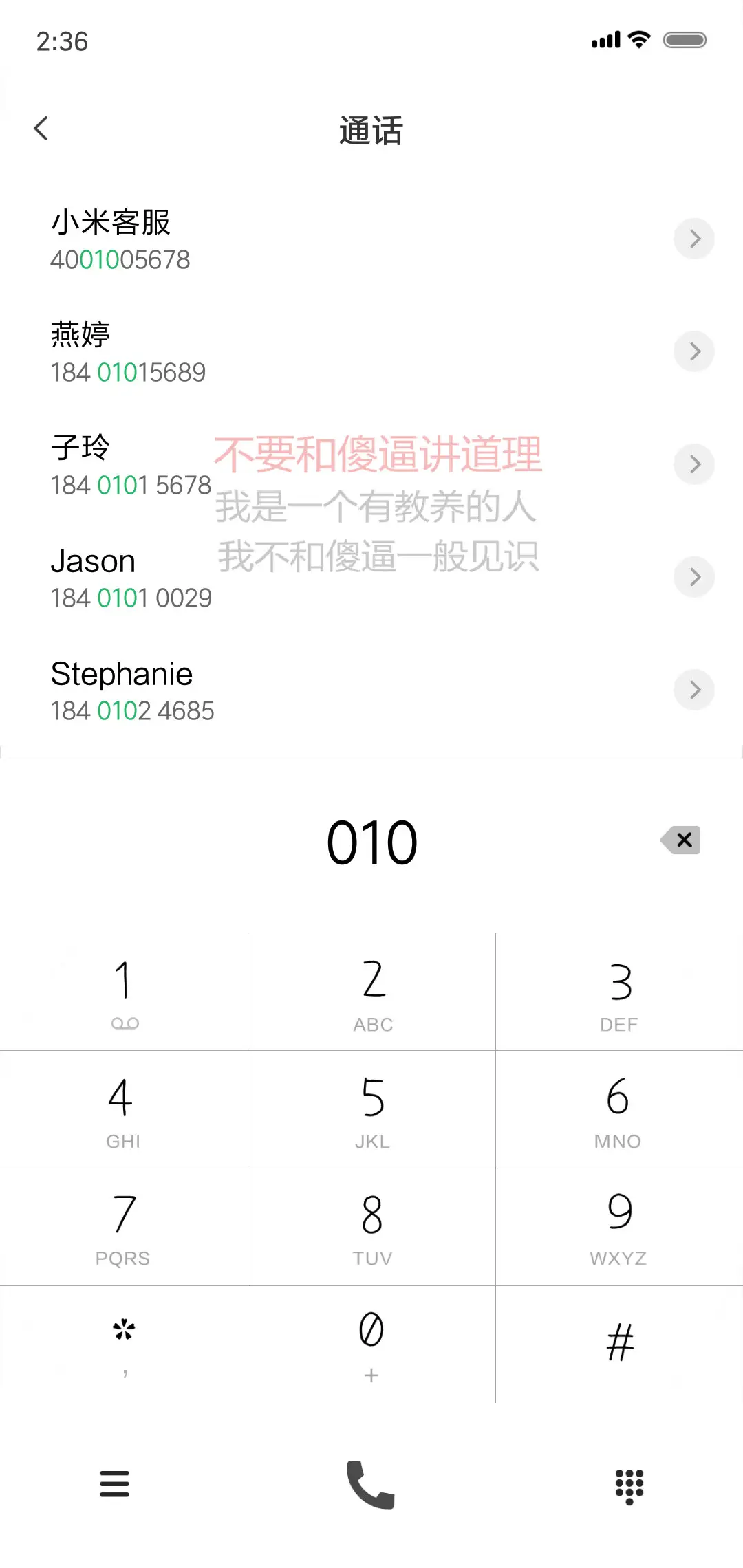743x1568 pixels.
Task: Open Stephanie's call record details
Action: [x=694, y=690]
